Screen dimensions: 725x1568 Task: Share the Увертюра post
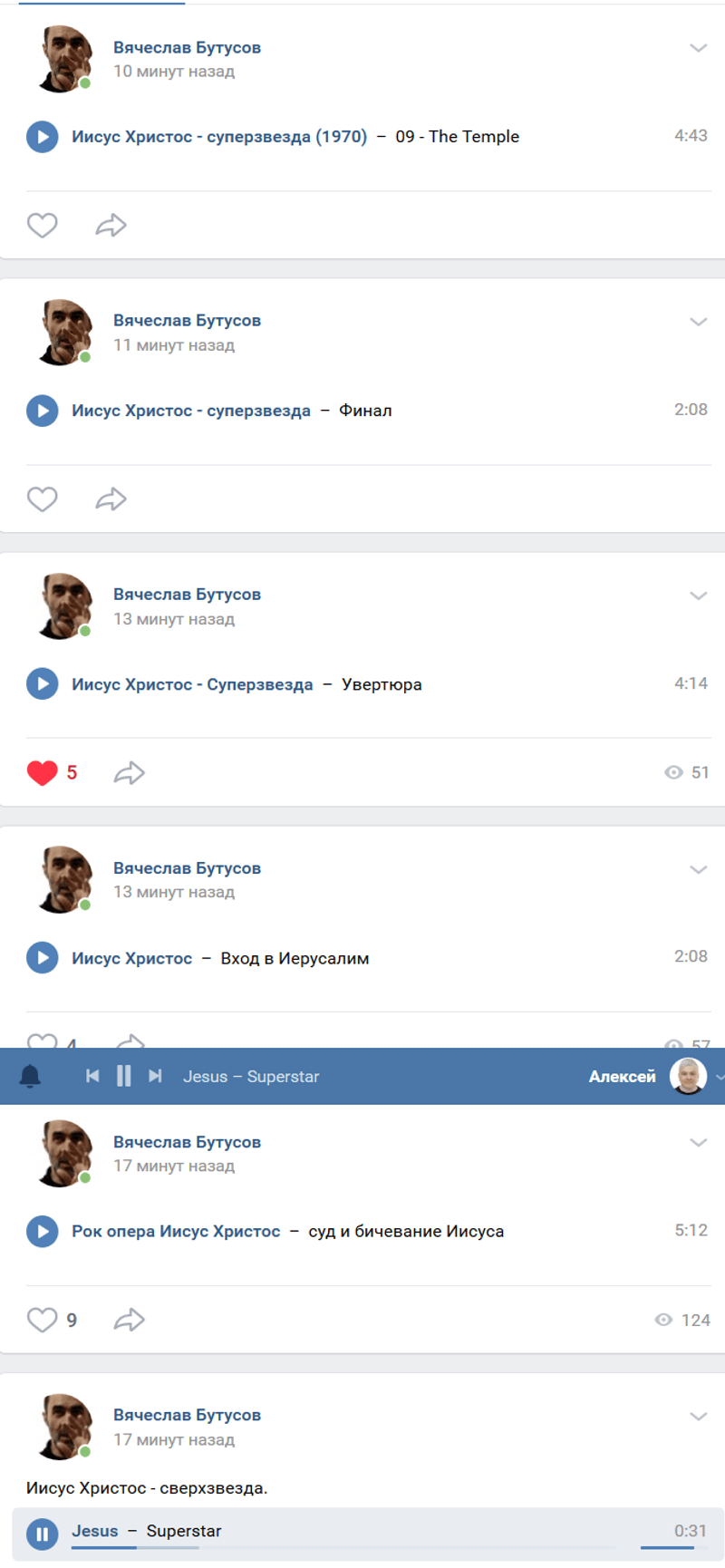(x=129, y=772)
